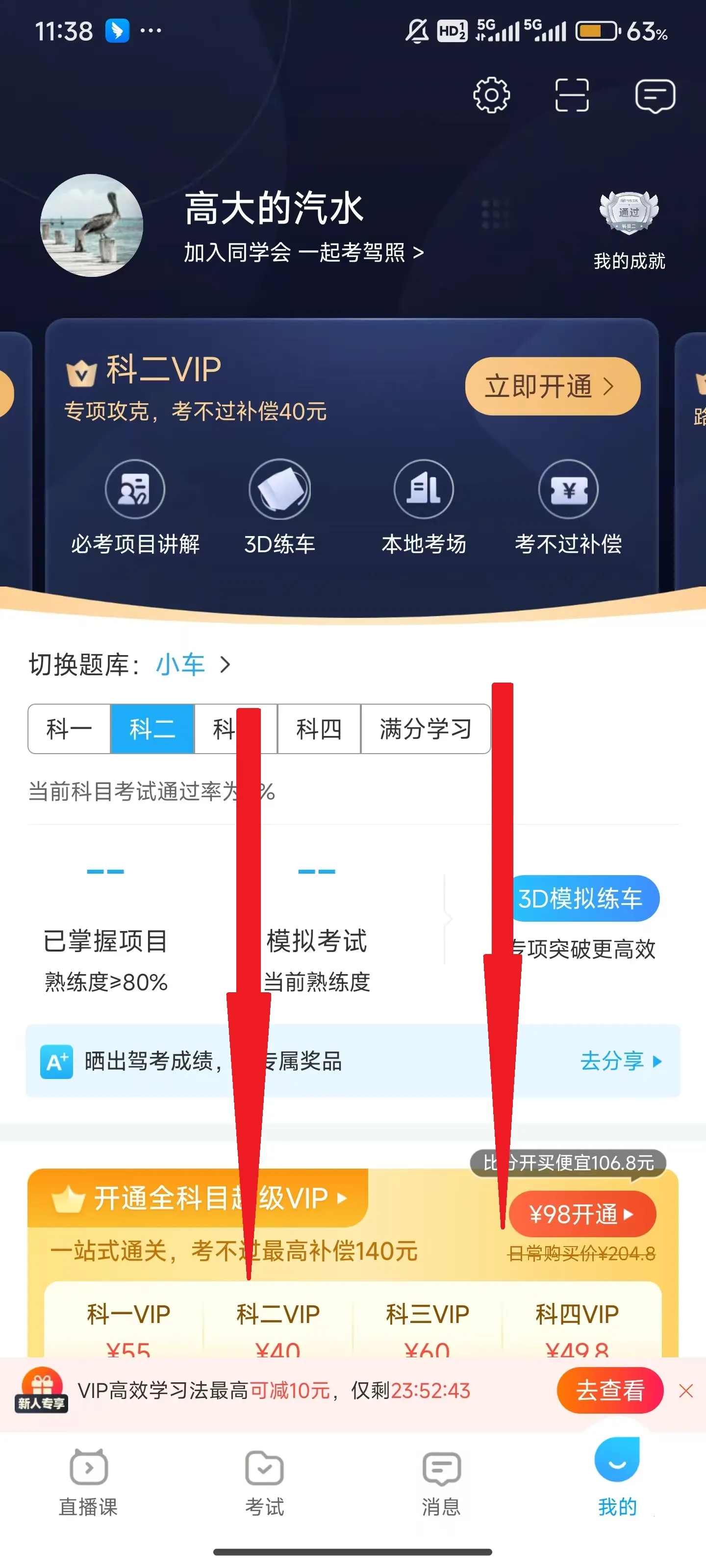
Task: Open 加入同学会 一起考驾照 link
Action: click(x=303, y=252)
